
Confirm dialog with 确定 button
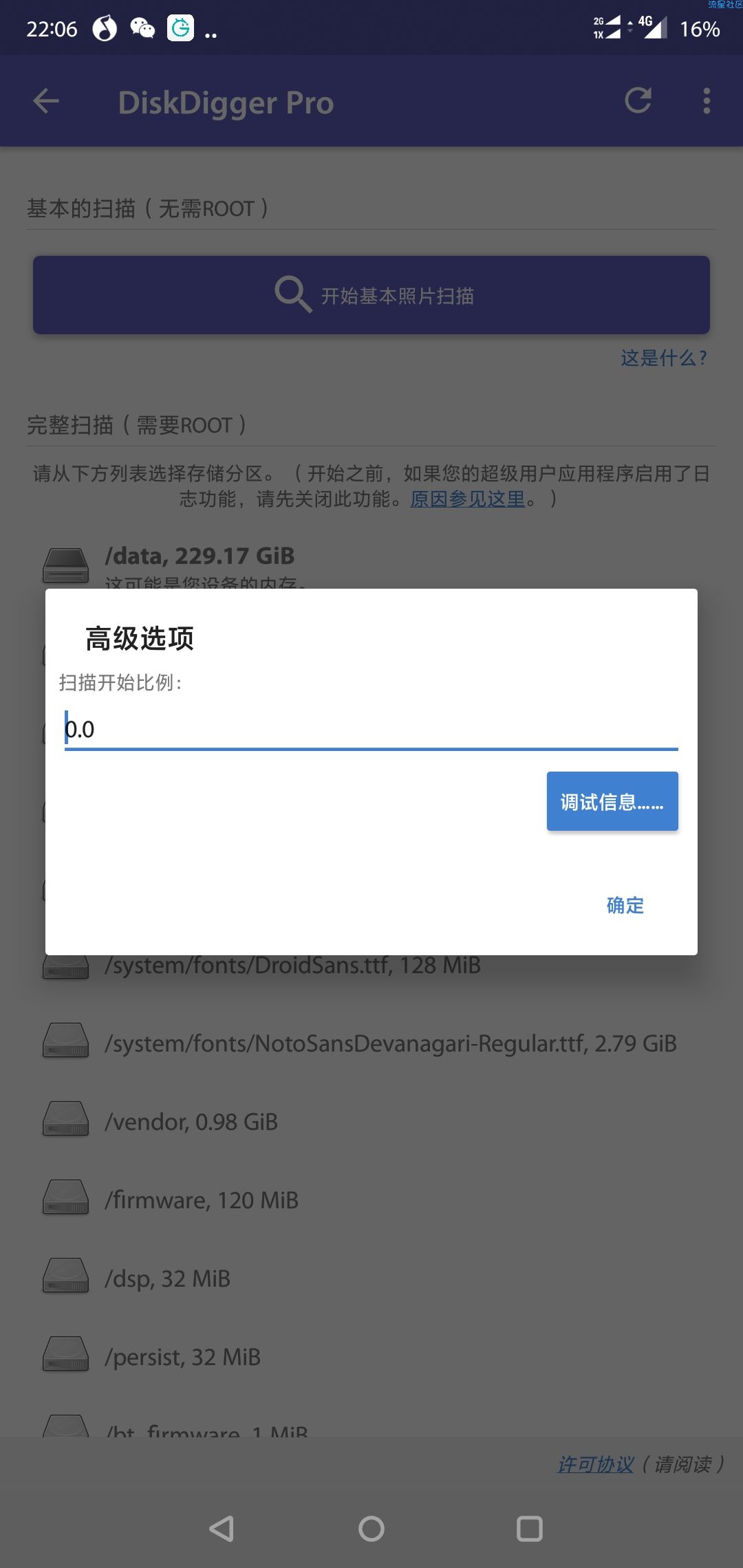625,905
